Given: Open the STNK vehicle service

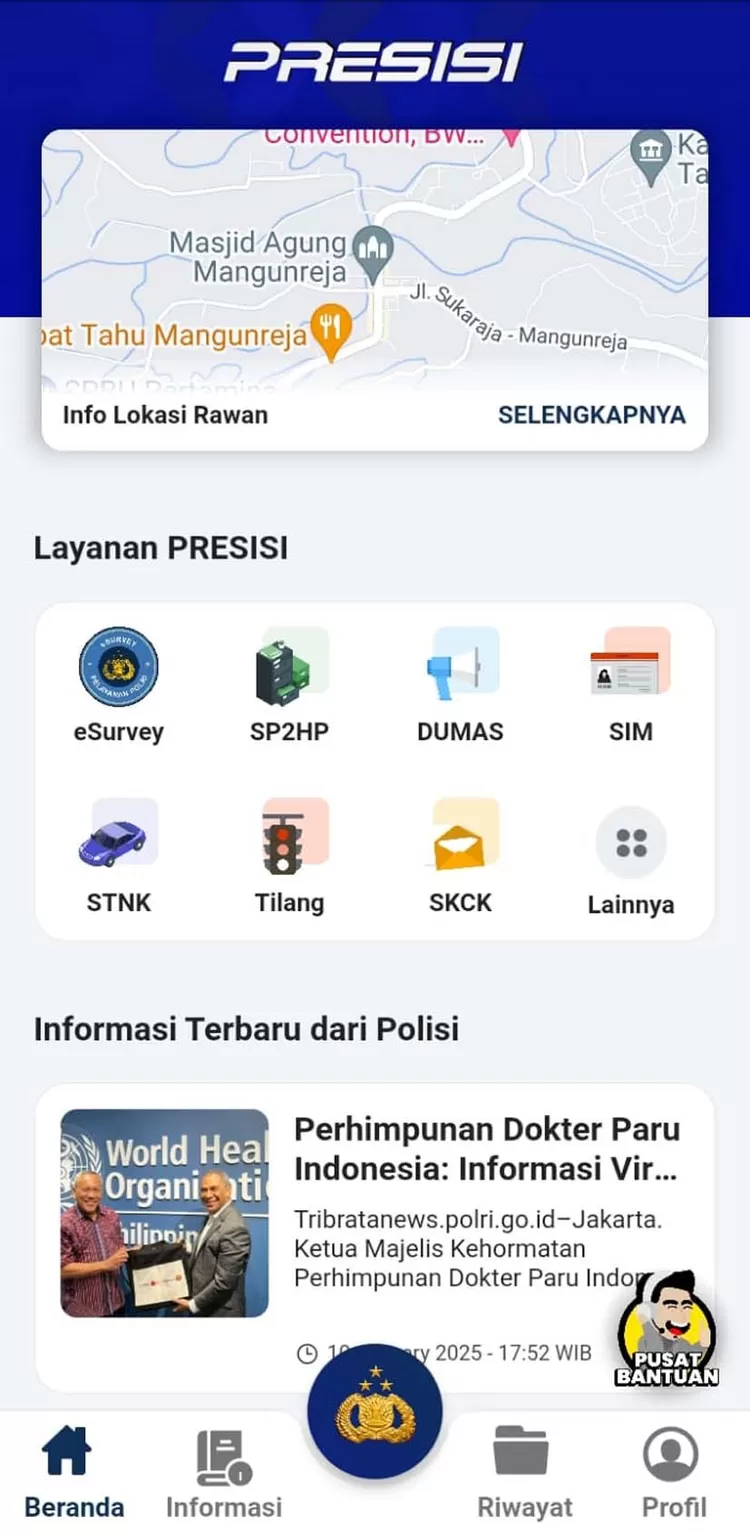Looking at the screenshot, I should 118,856.
